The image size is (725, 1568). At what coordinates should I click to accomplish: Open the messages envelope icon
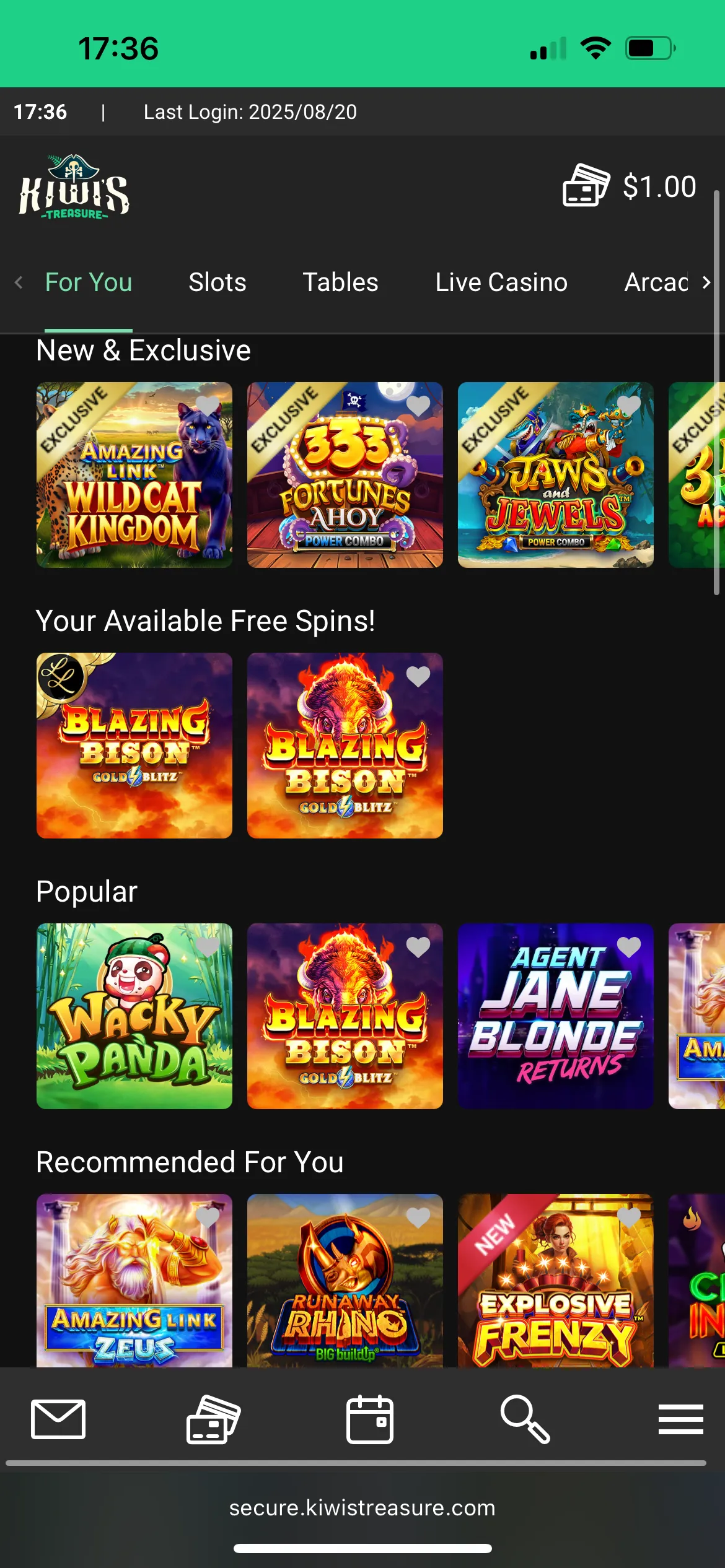58,1419
